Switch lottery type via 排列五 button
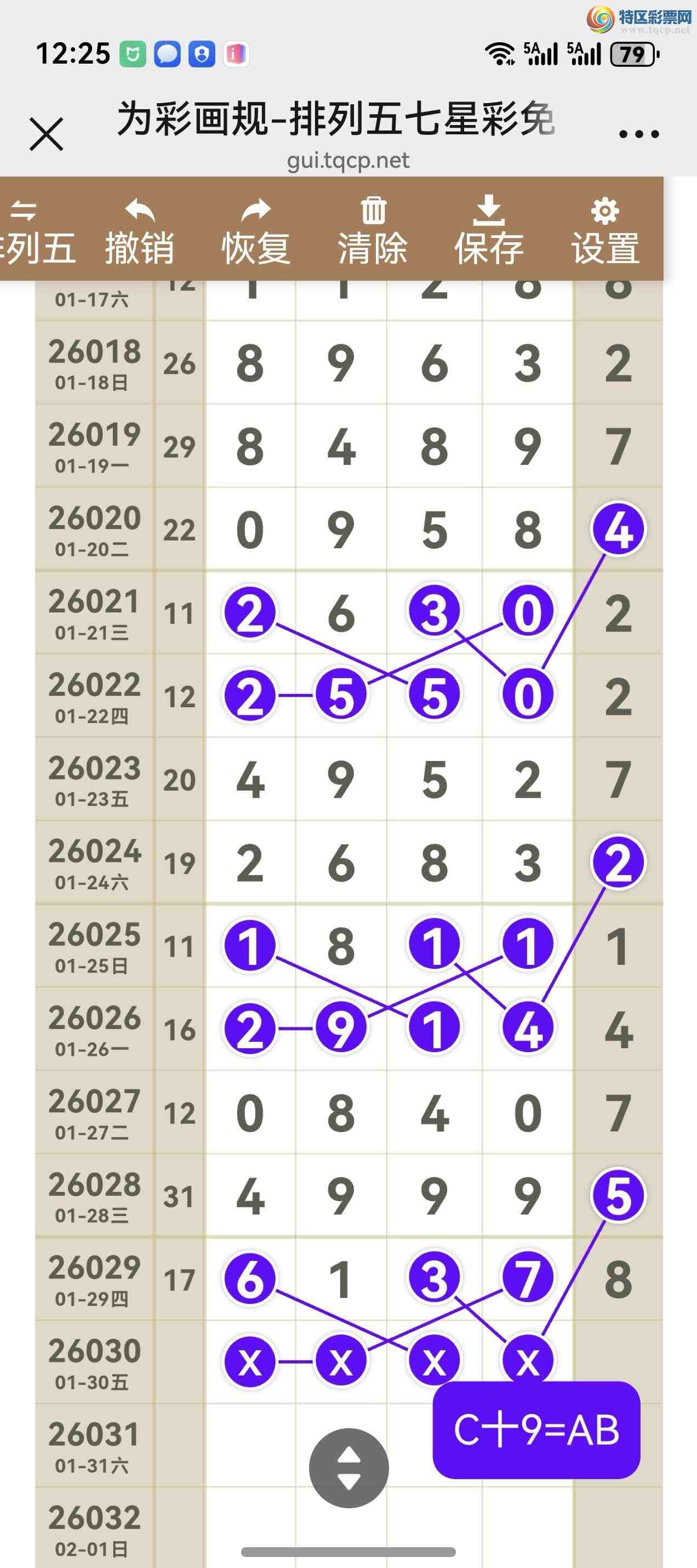 [33, 231]
